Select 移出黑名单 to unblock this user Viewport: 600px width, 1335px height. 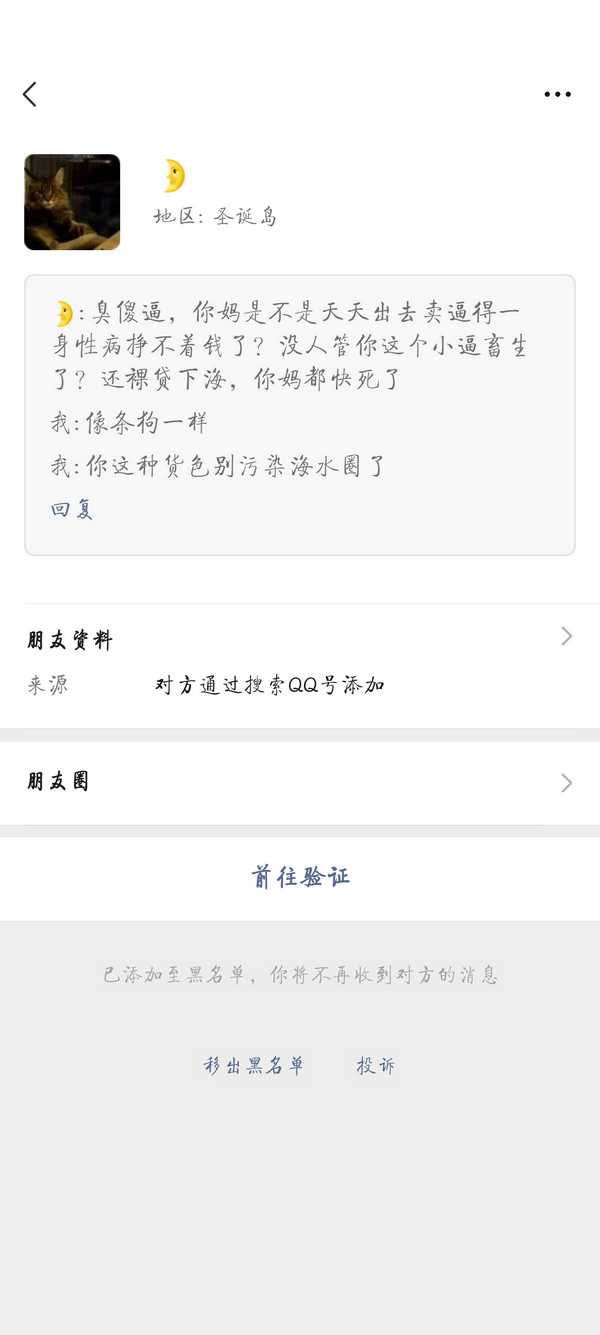tap(254, 1065)
